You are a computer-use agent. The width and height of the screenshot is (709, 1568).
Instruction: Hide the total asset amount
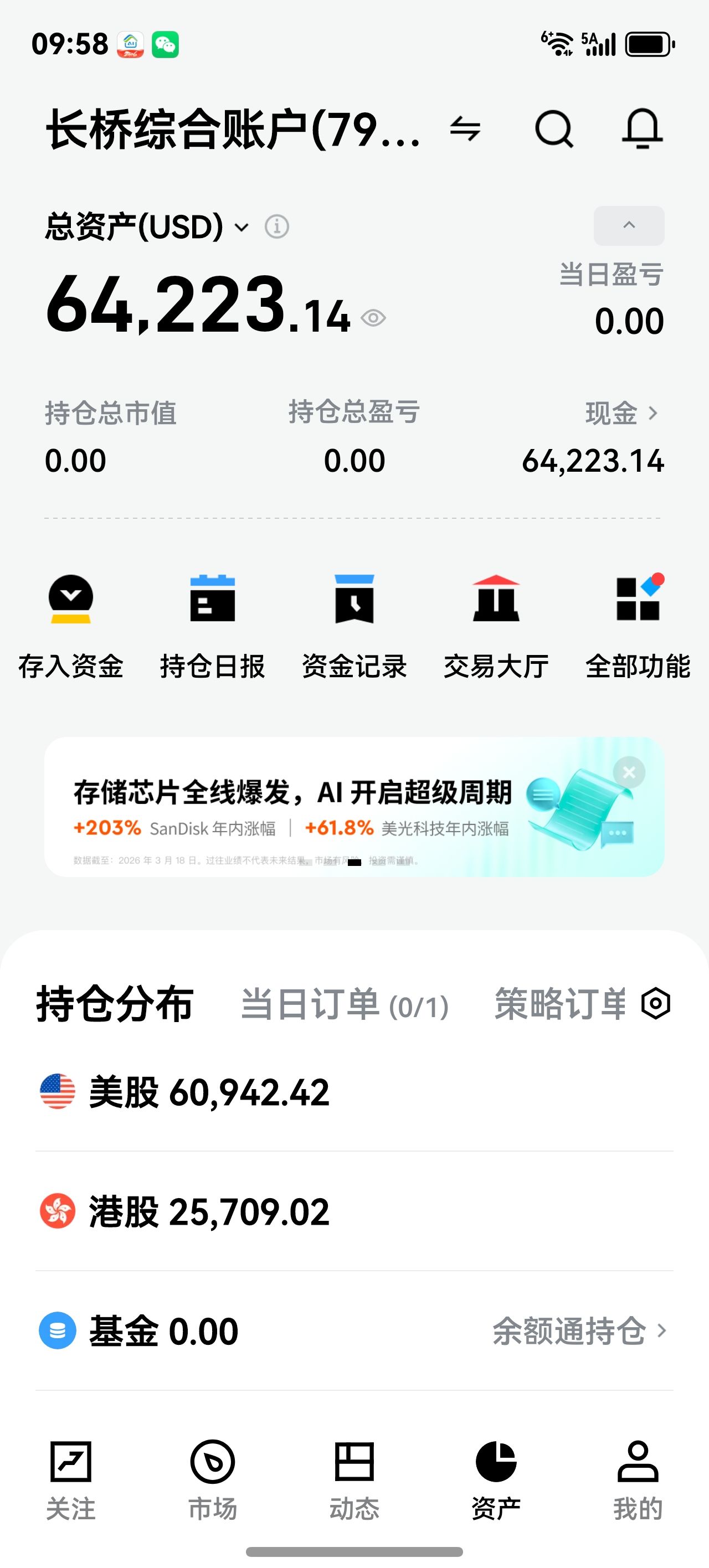[373, 318]
